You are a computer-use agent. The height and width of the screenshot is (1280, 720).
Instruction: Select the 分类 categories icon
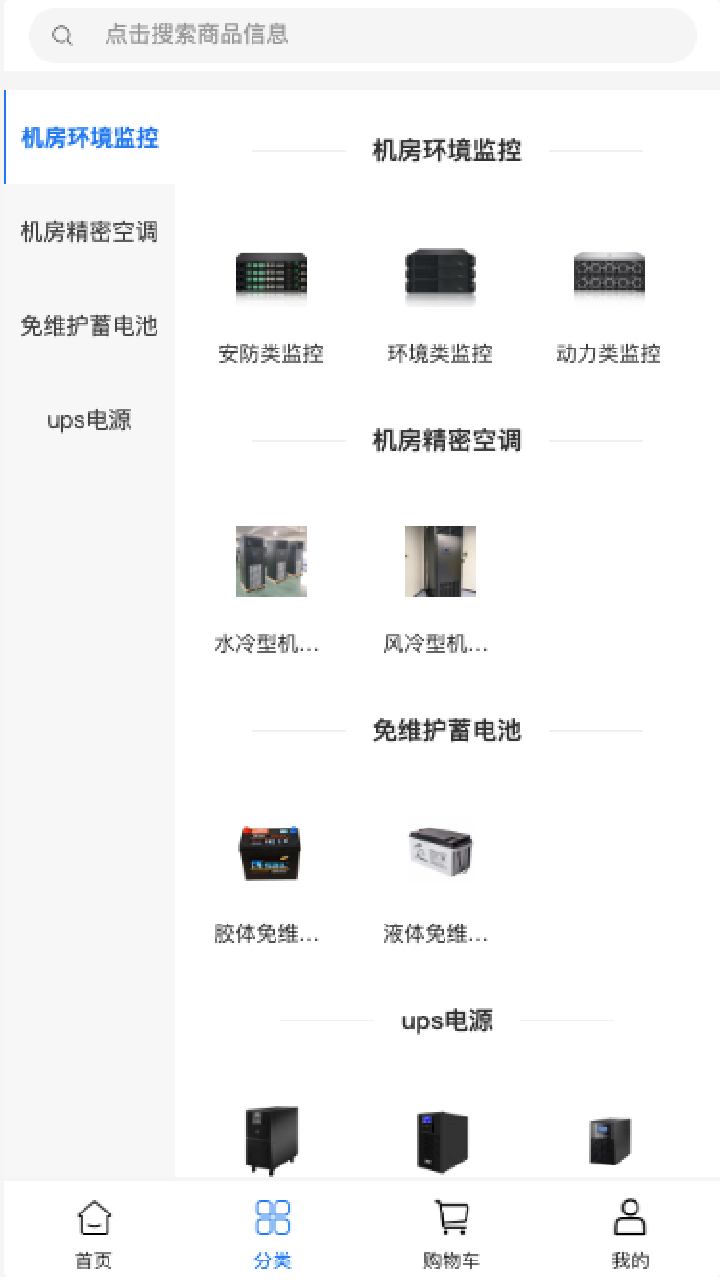pyautogui.click(x=272, y=1230)
